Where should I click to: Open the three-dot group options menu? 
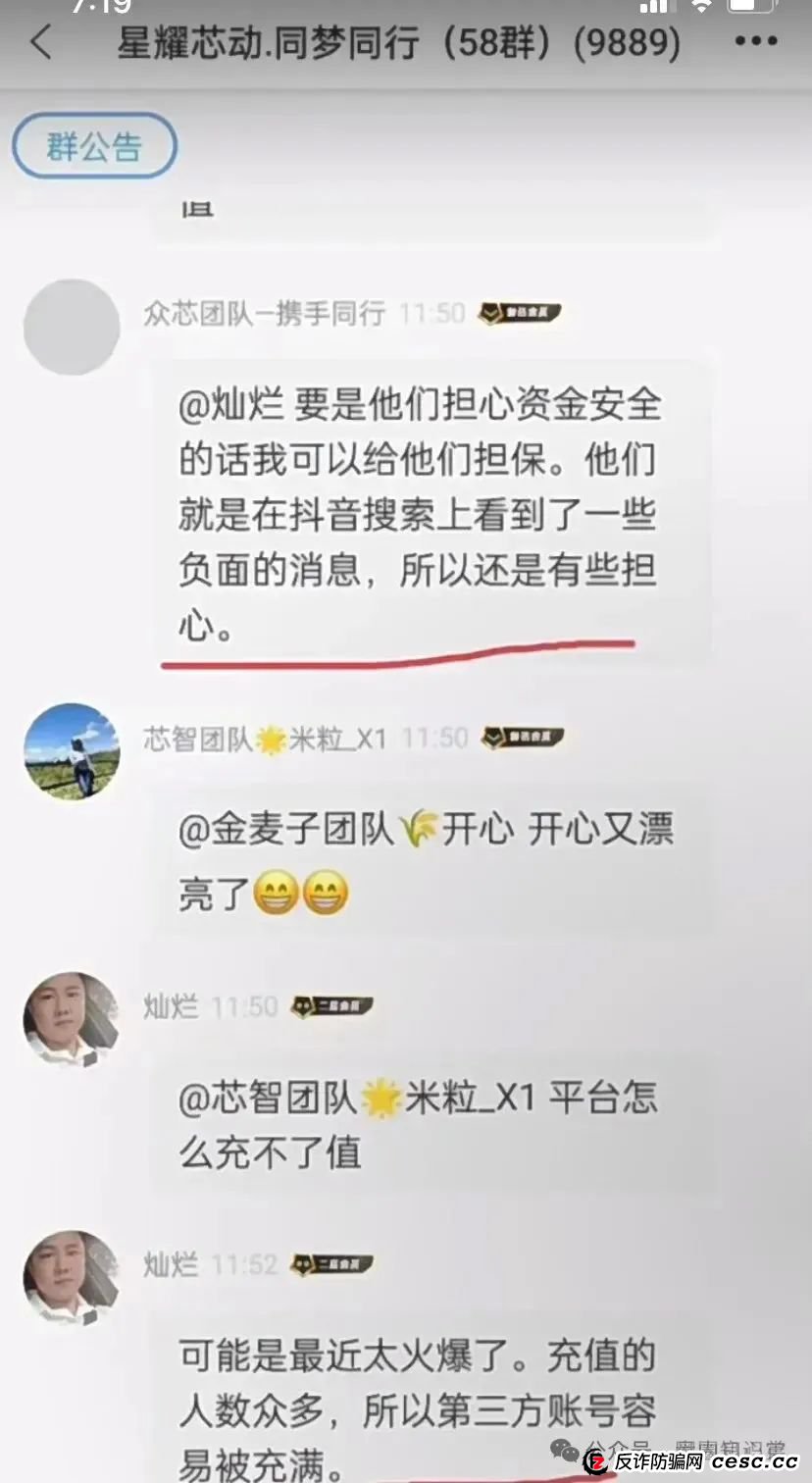tap(755, 42)
